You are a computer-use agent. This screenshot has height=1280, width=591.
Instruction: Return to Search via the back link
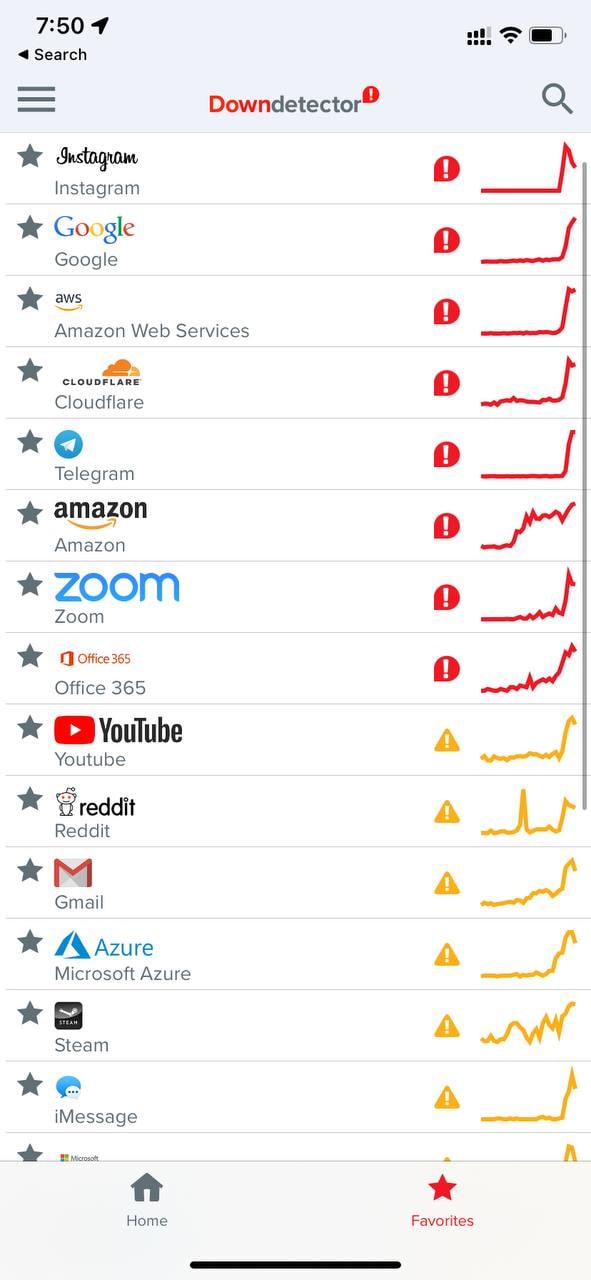[53, 55]
